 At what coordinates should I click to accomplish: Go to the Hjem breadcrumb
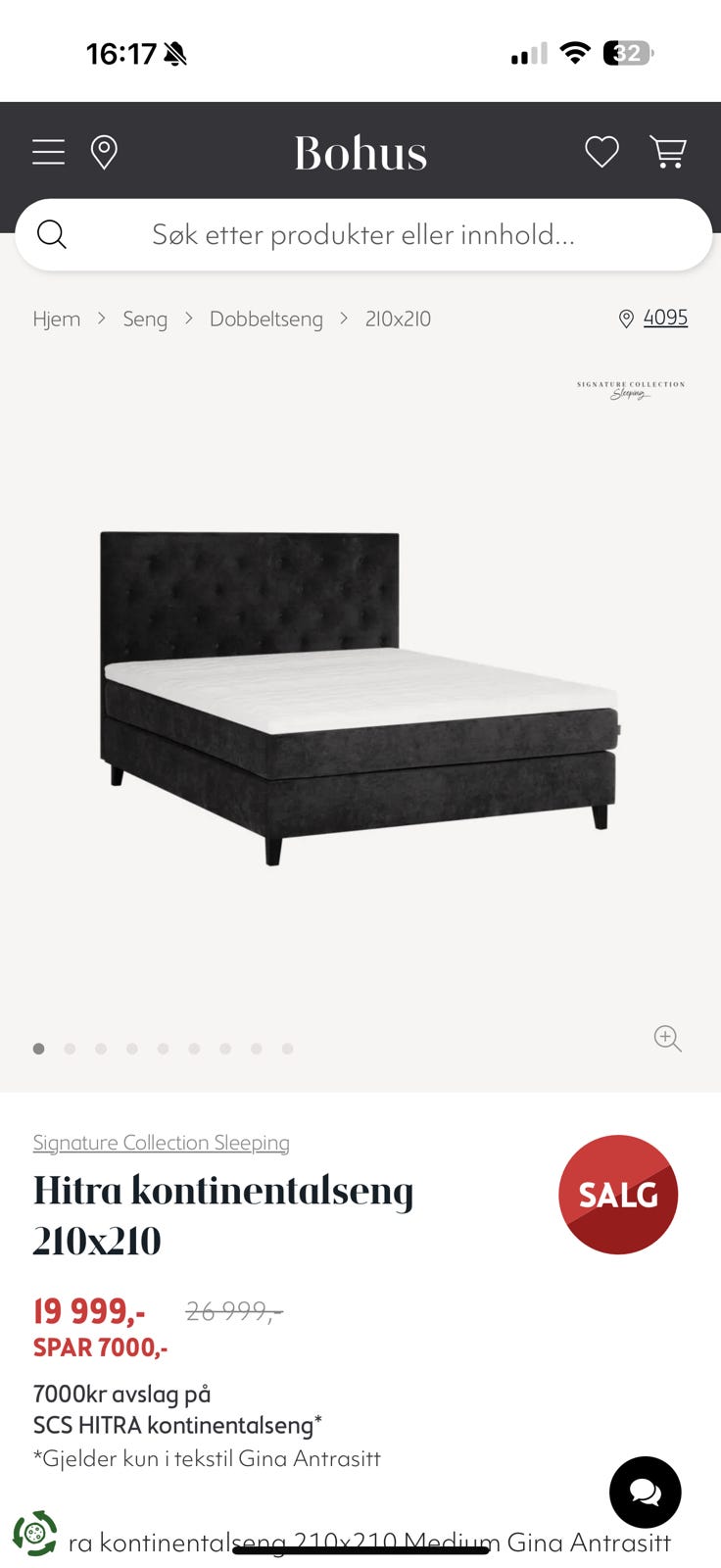tap(57, 319)
